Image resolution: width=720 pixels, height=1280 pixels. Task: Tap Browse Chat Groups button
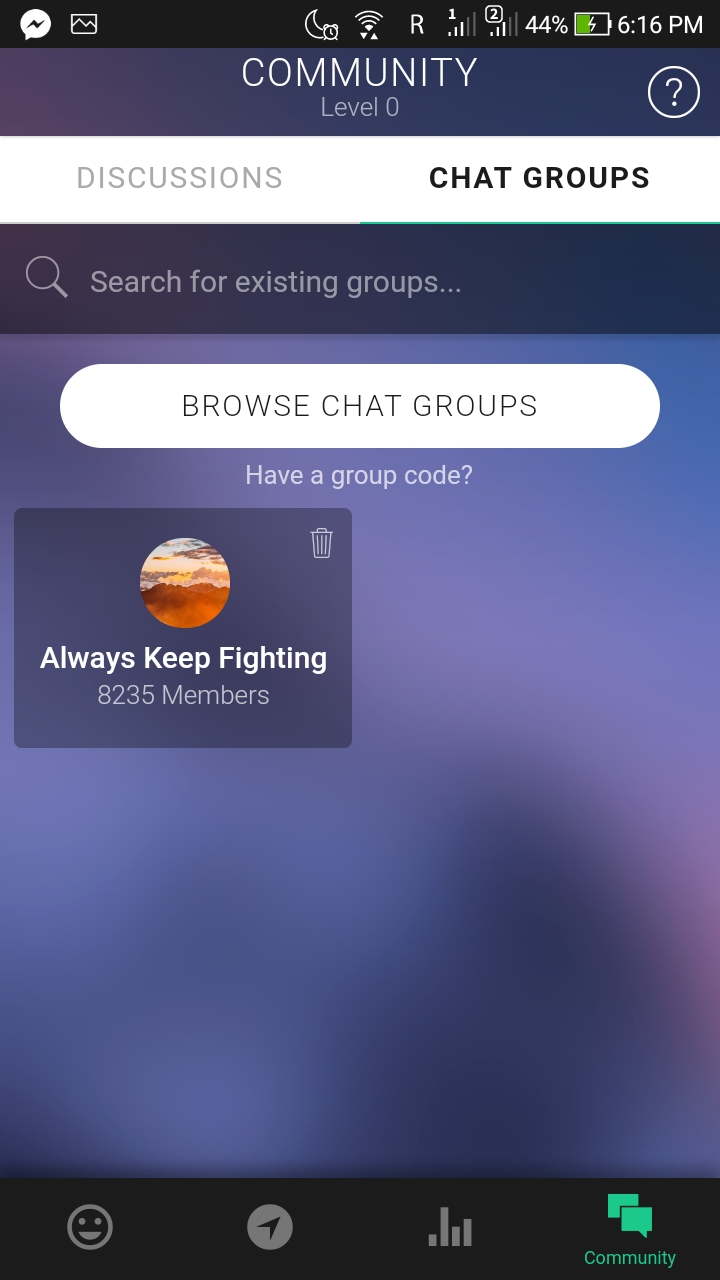pyautogui.click(x=360, y=406)
